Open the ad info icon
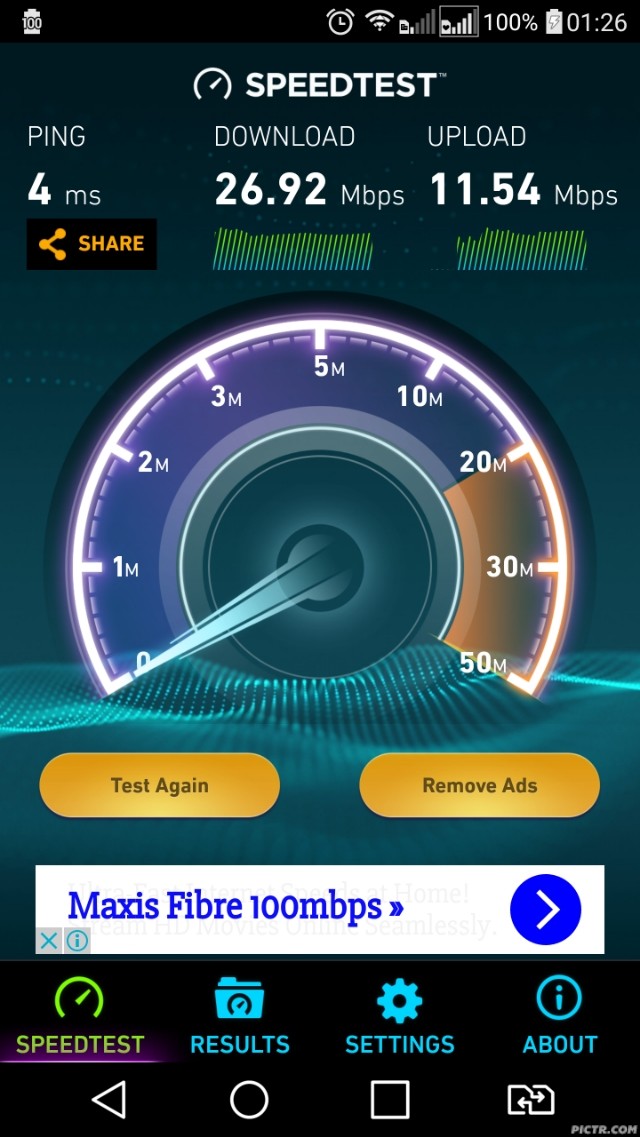The height and width of the screenshot is (1137, 640). click(77, 940)
